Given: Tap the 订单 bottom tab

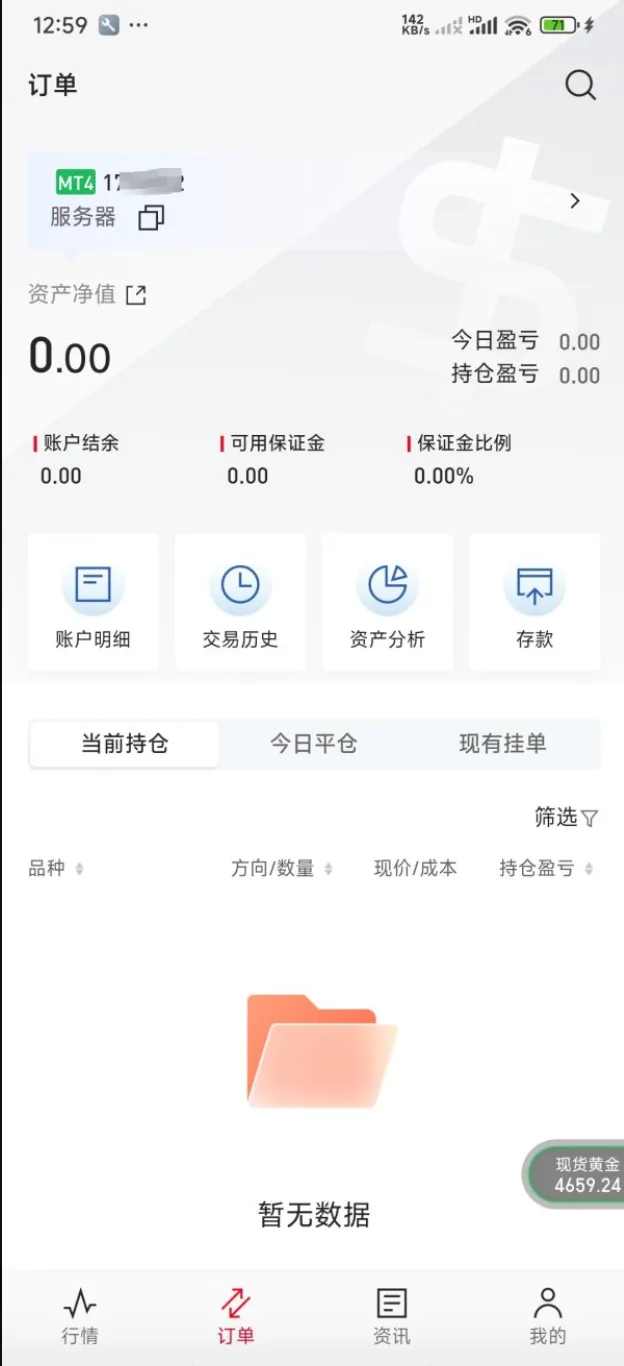Looking at the screenshot, I should coord(236,1316).
